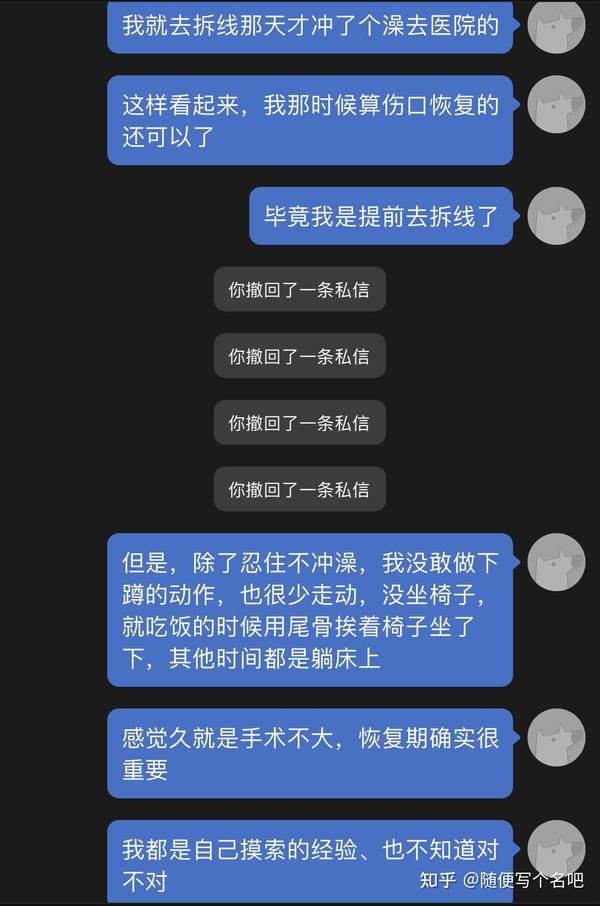Open avatar beside '毕竟我是提前去拆线了' message
600x906 pixels.
(x=556, y=216)
